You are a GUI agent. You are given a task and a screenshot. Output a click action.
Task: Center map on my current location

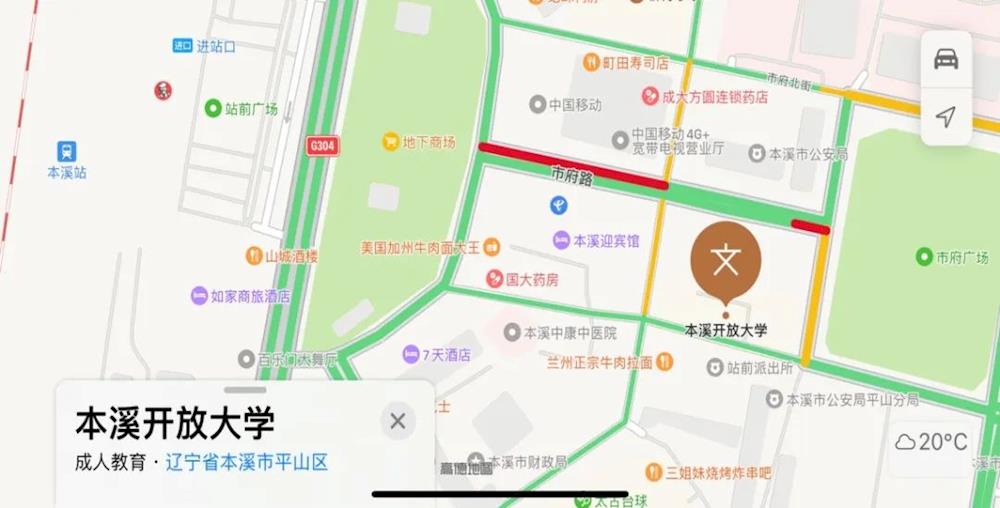pos(945,117)
